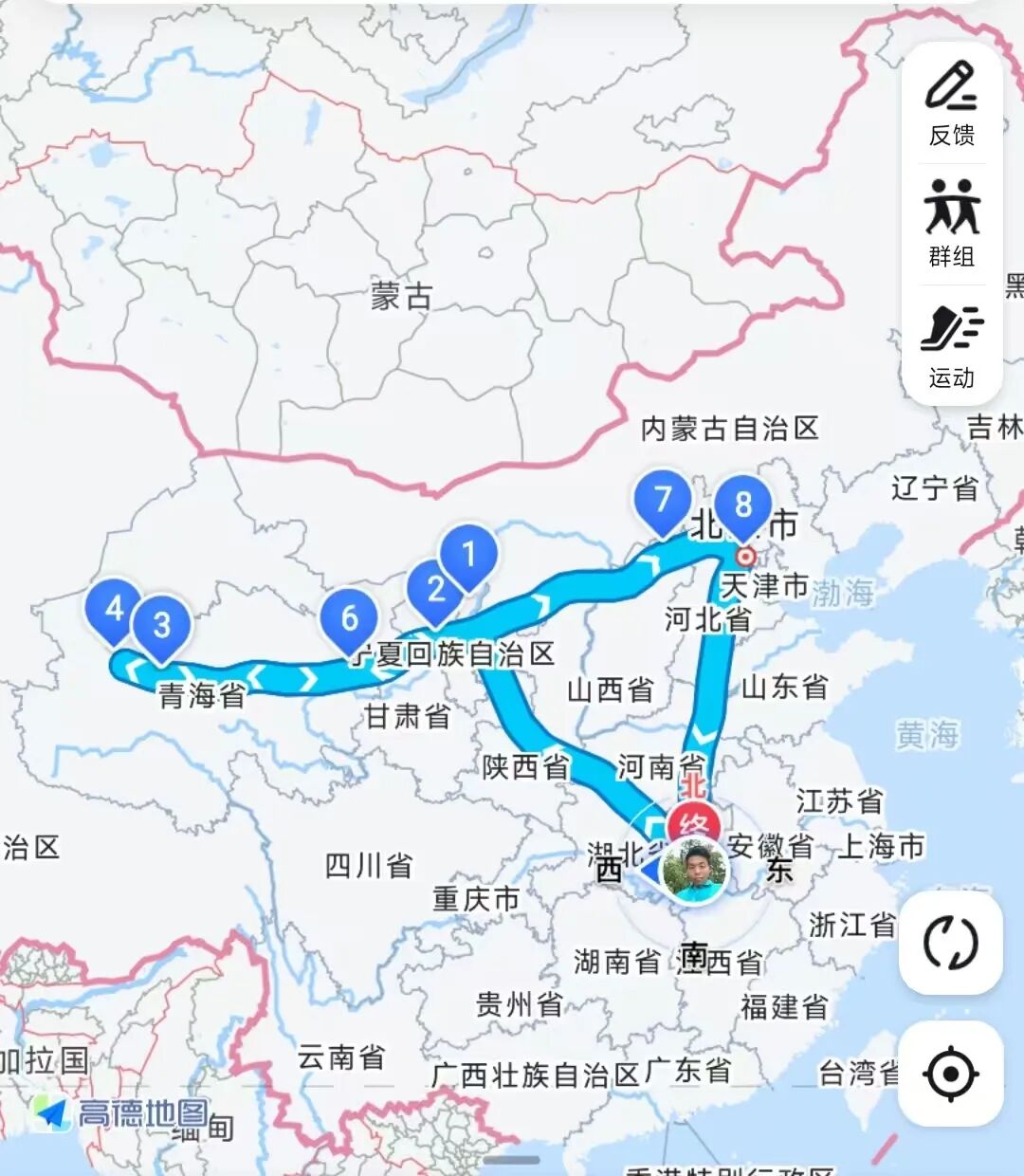Select waypoint marker 4
Image resolution: width=1024 pixels, height=1176 pixels.
[x=114, y=609]
